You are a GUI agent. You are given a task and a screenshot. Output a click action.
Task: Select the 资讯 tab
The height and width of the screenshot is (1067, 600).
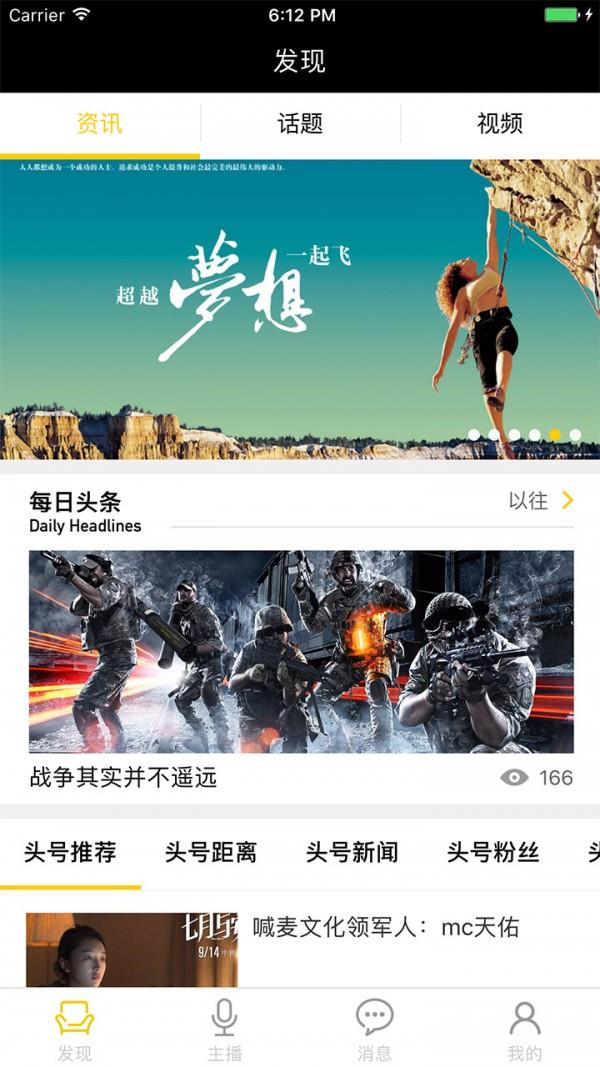(x=100, y=124)
